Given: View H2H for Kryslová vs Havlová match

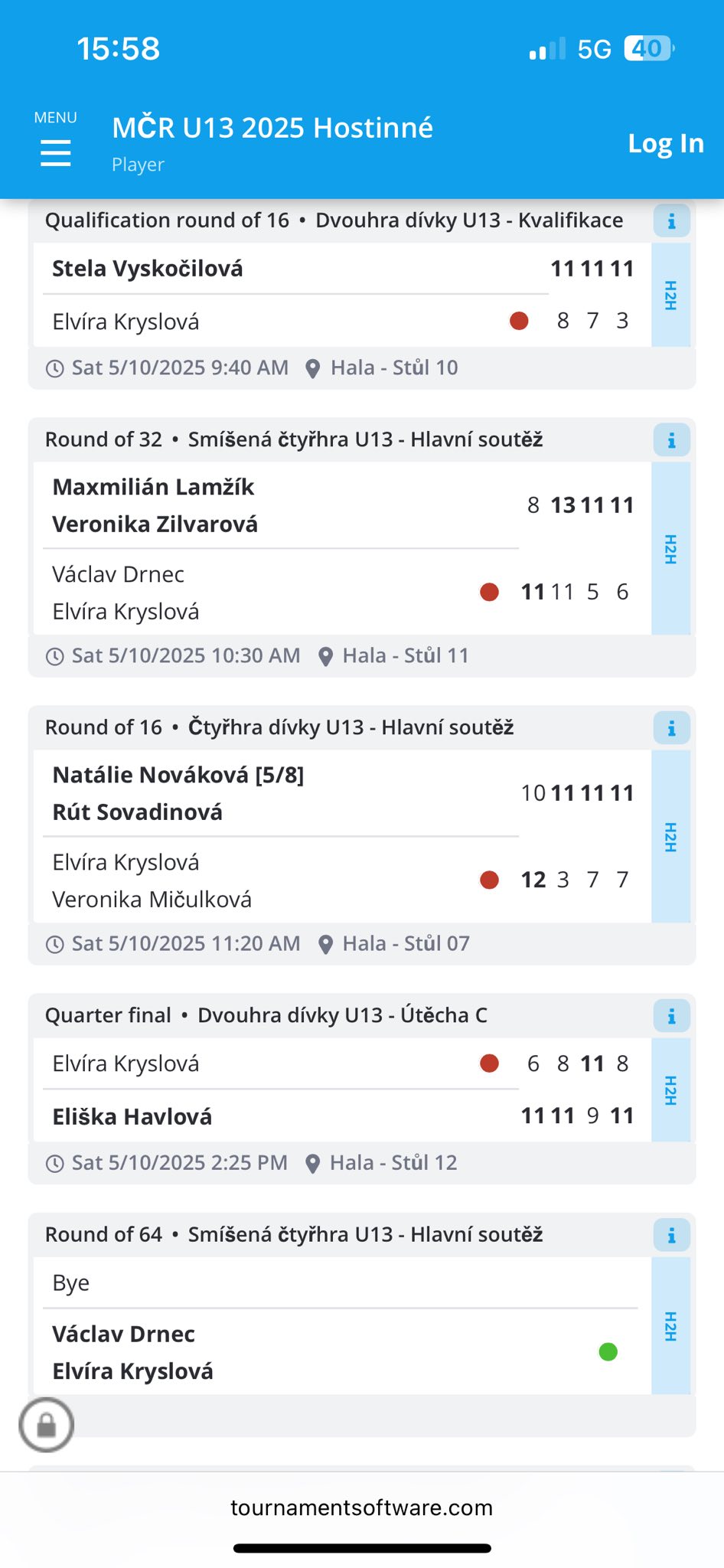Looking at the screenshot, I should click(670, 1089).
